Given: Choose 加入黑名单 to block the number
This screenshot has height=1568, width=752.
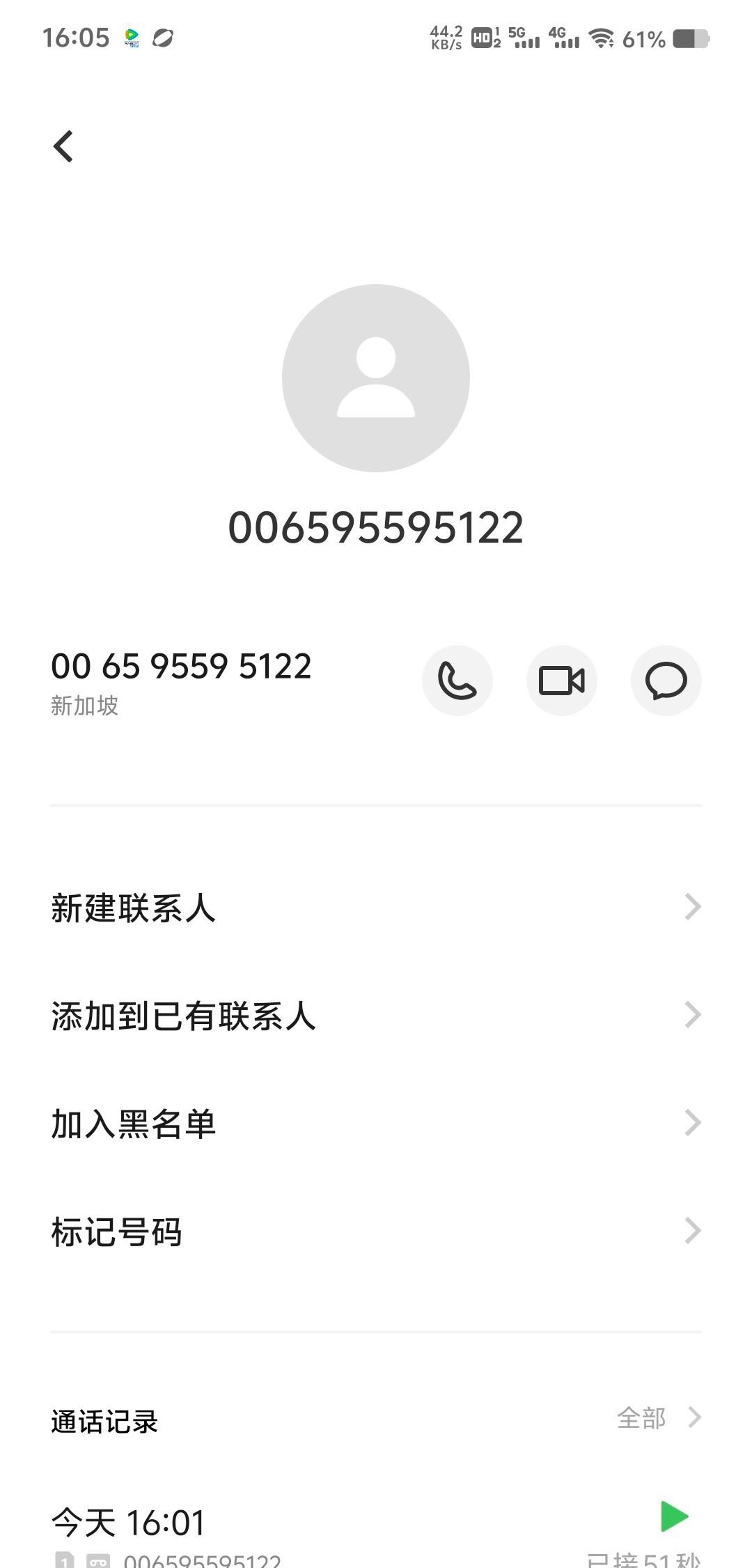Looking at the screenshot, I should 376,1124.
